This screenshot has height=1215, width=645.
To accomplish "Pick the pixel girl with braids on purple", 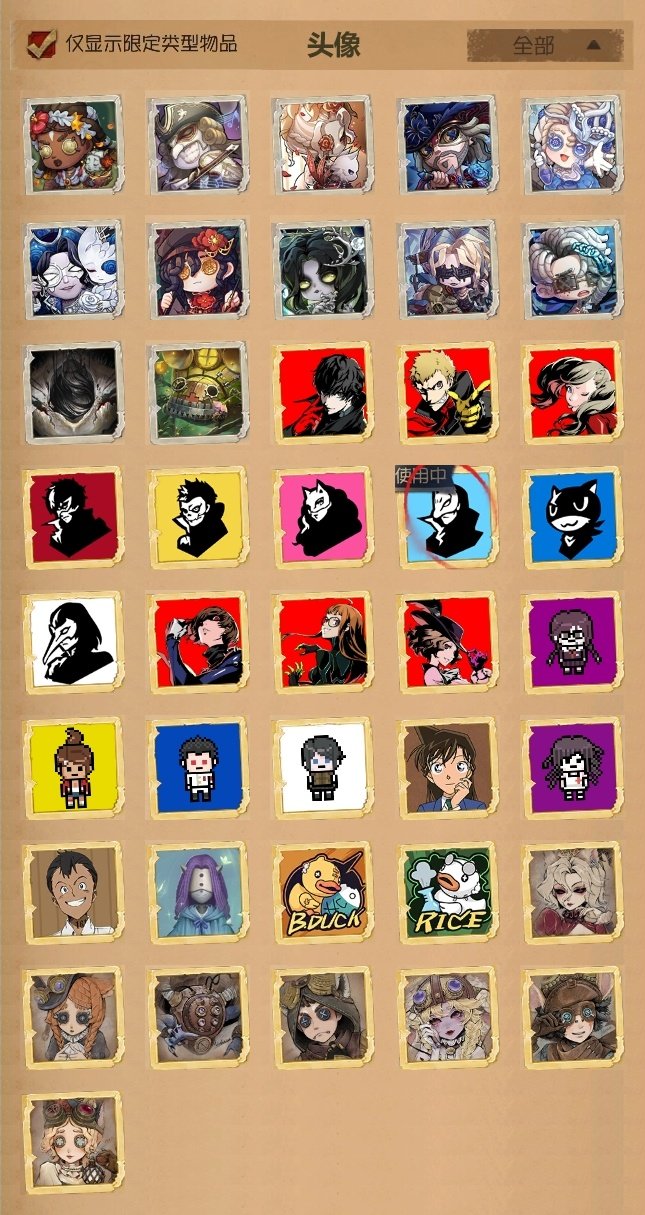I will point(572,643).
